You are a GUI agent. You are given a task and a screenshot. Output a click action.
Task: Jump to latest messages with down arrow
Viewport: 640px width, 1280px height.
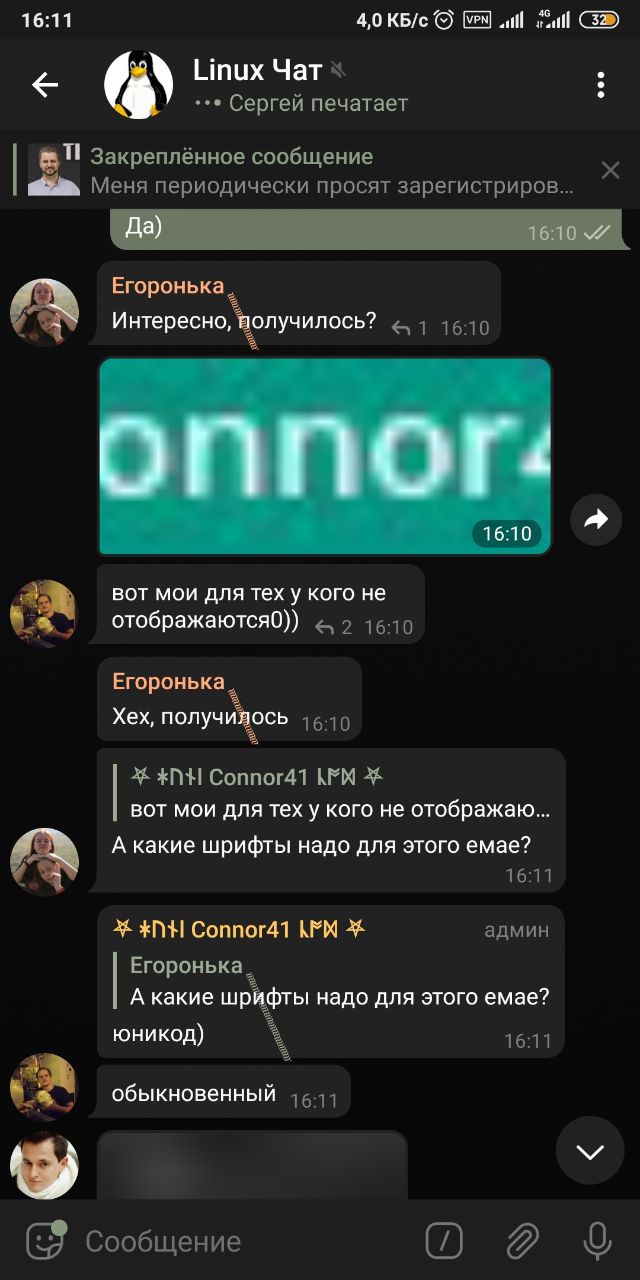click(x=590, y=1151)
